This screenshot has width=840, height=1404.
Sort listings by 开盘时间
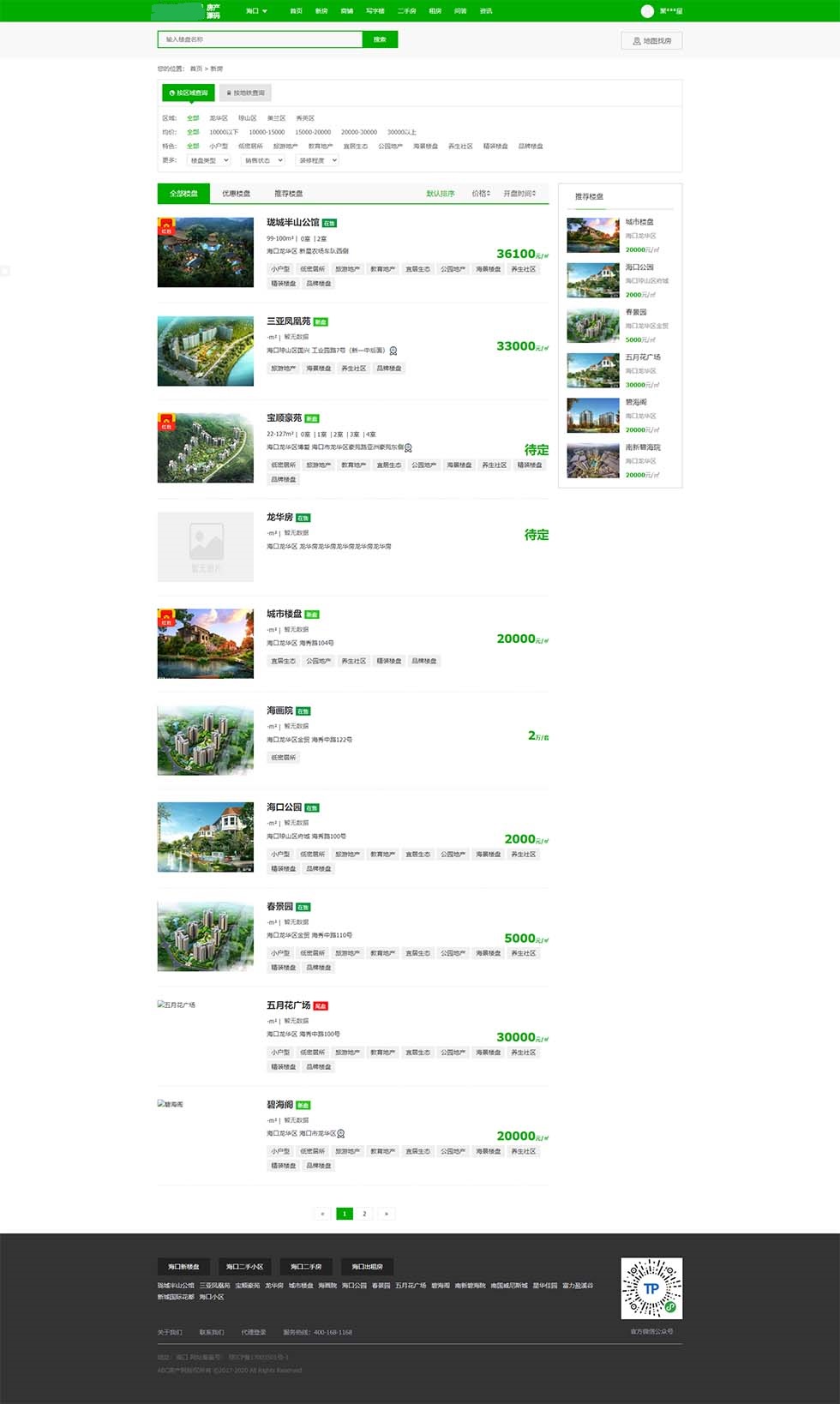(519, 194)
